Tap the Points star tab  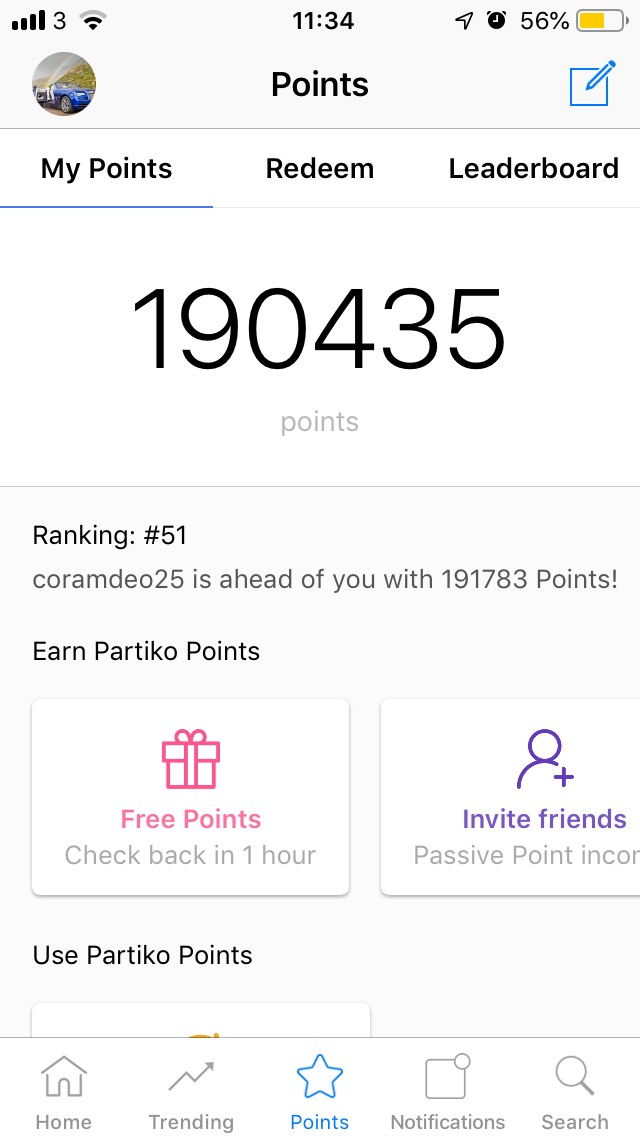click(x=320, y=1093)
